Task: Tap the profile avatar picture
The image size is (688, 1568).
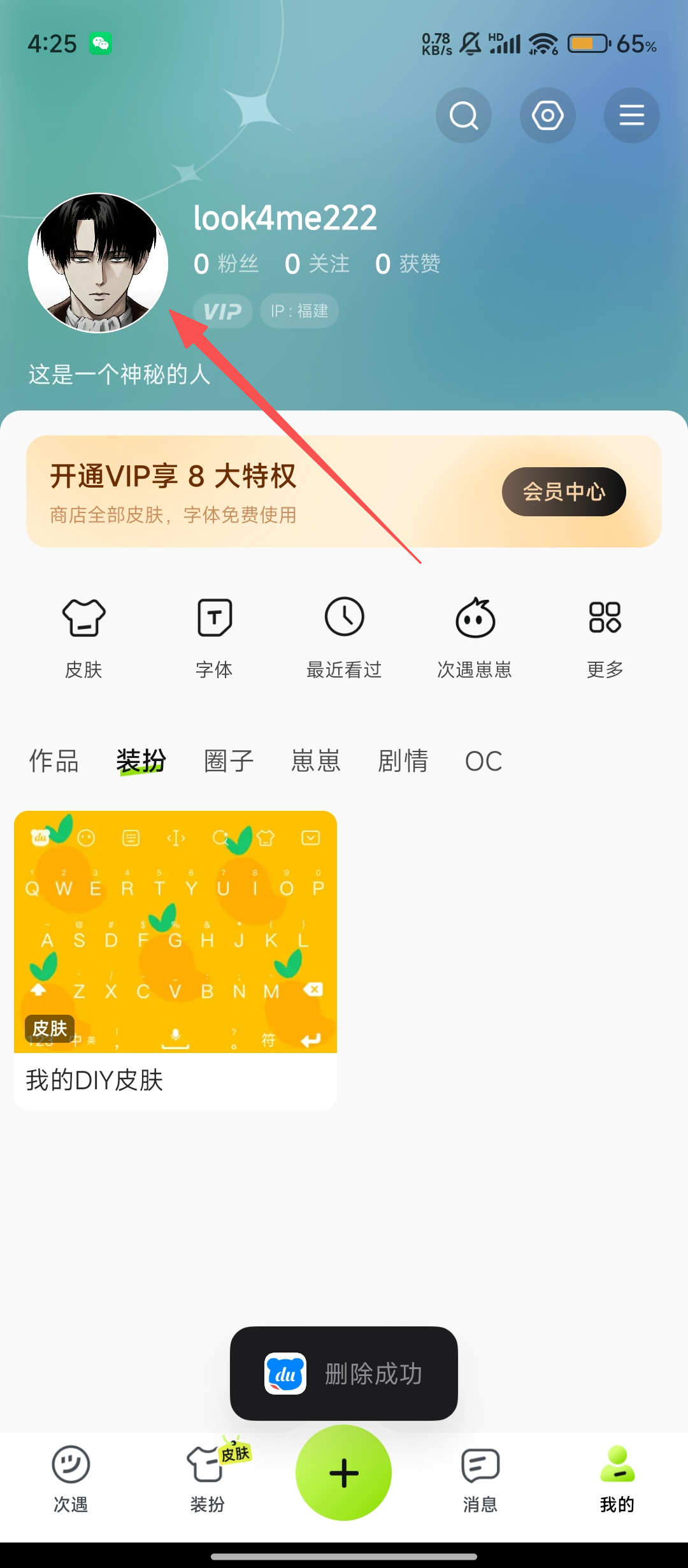Action: tap(98, 263)
